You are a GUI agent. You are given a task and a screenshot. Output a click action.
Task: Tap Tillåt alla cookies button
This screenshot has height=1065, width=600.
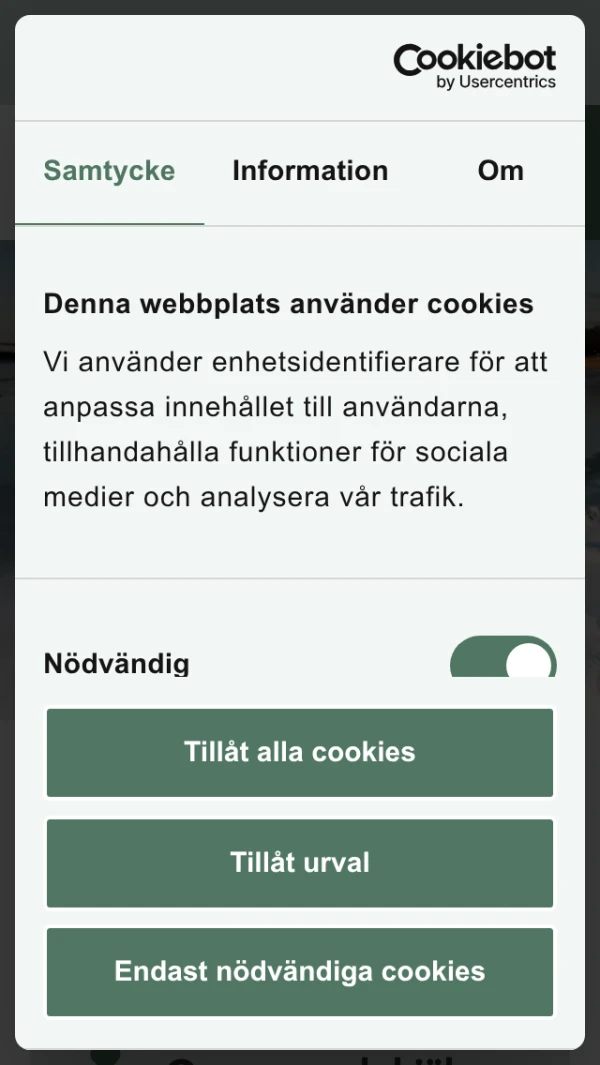(x=300, y=752)
